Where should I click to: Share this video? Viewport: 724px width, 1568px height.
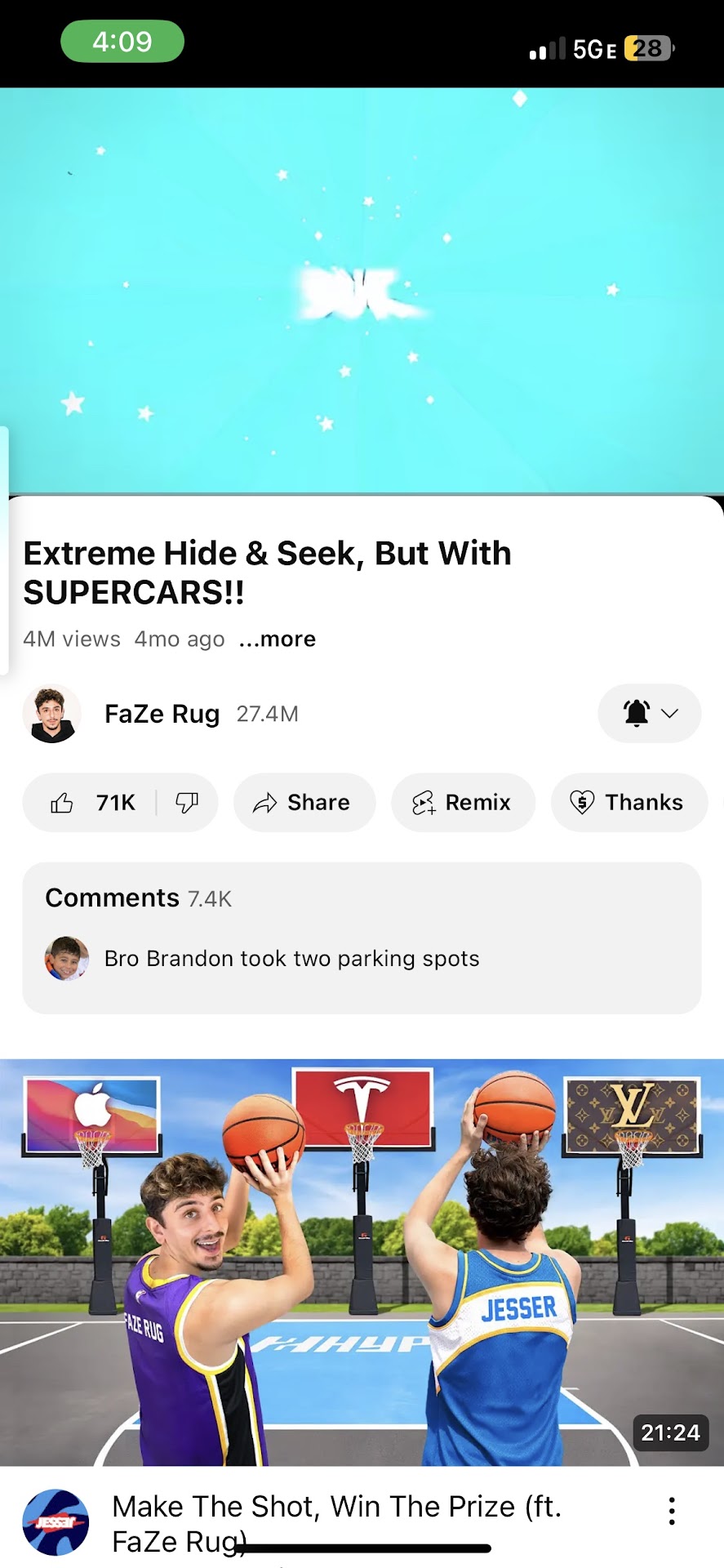click(x=304, y=803)
